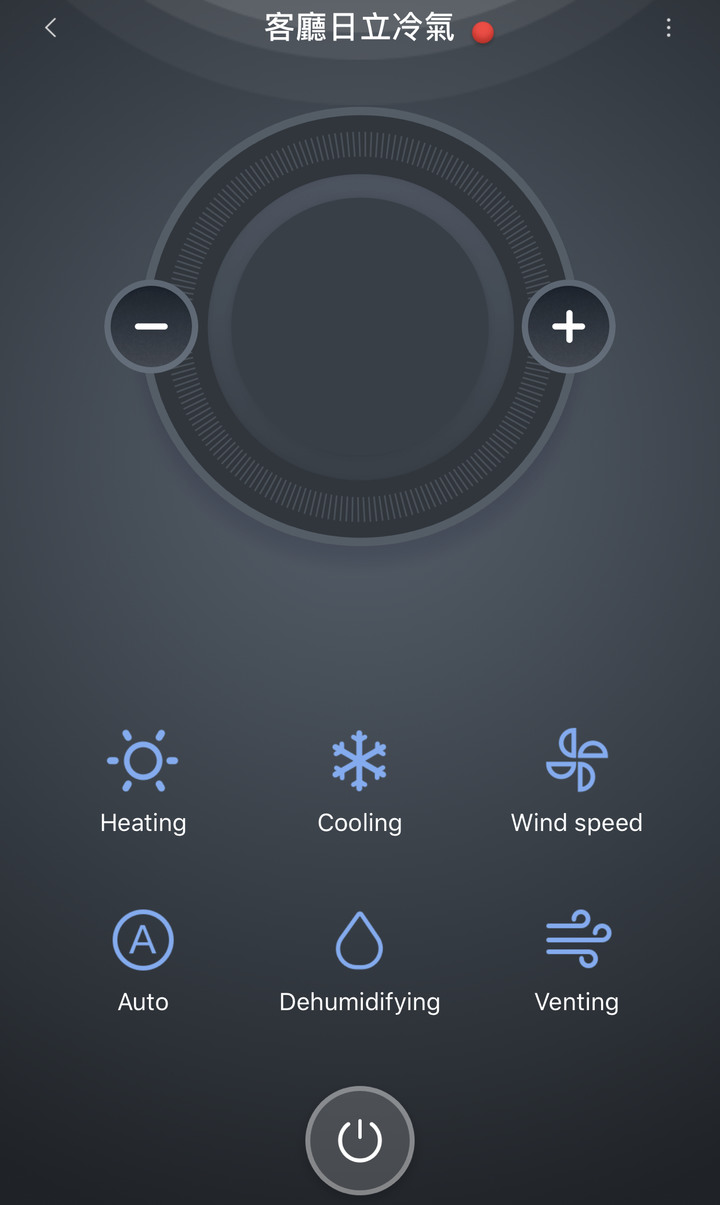The height and width of the screenshot is (1205, 720).
Task: Select Heating mode
Action: click(143, 782)
